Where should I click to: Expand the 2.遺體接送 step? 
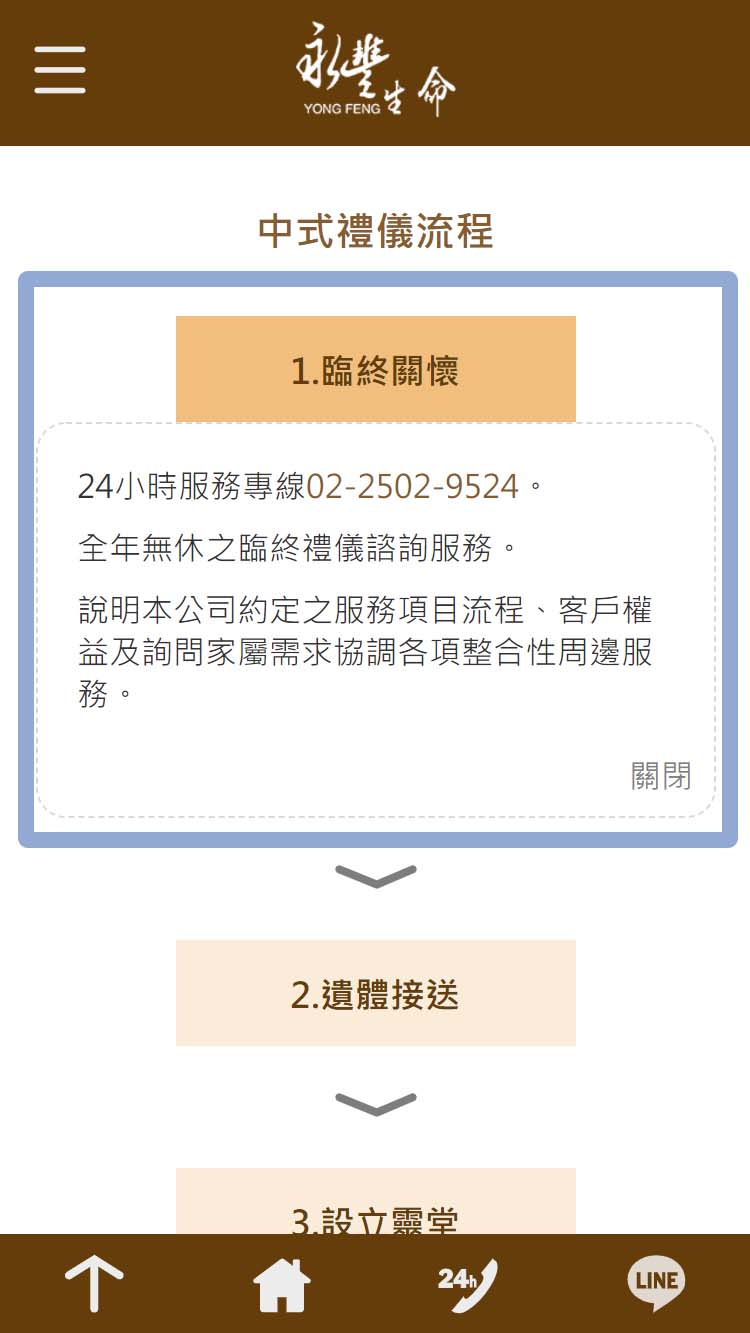click(x=375, y=993)
